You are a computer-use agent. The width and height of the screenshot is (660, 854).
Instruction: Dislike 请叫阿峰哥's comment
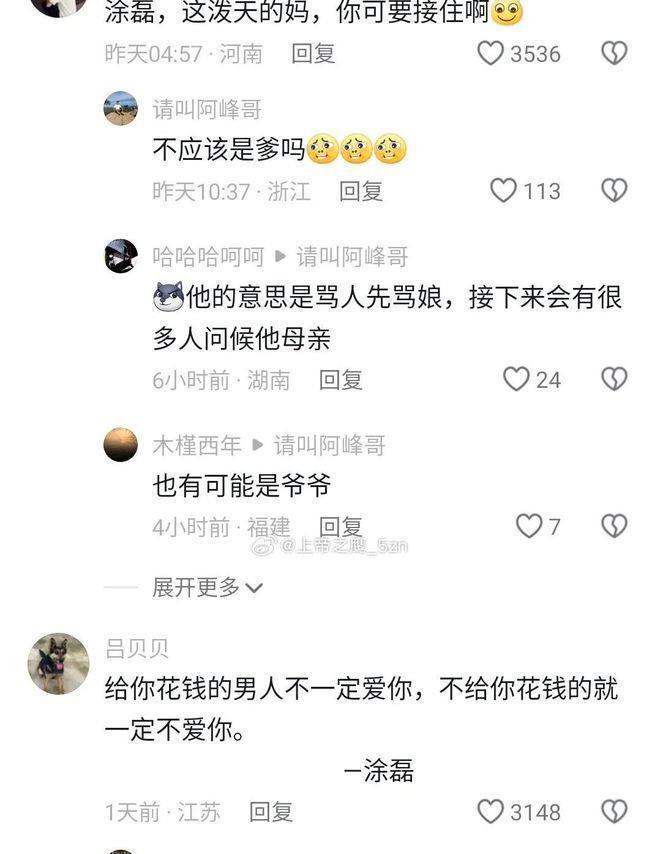pyautogui.click(x=614, y=190)
